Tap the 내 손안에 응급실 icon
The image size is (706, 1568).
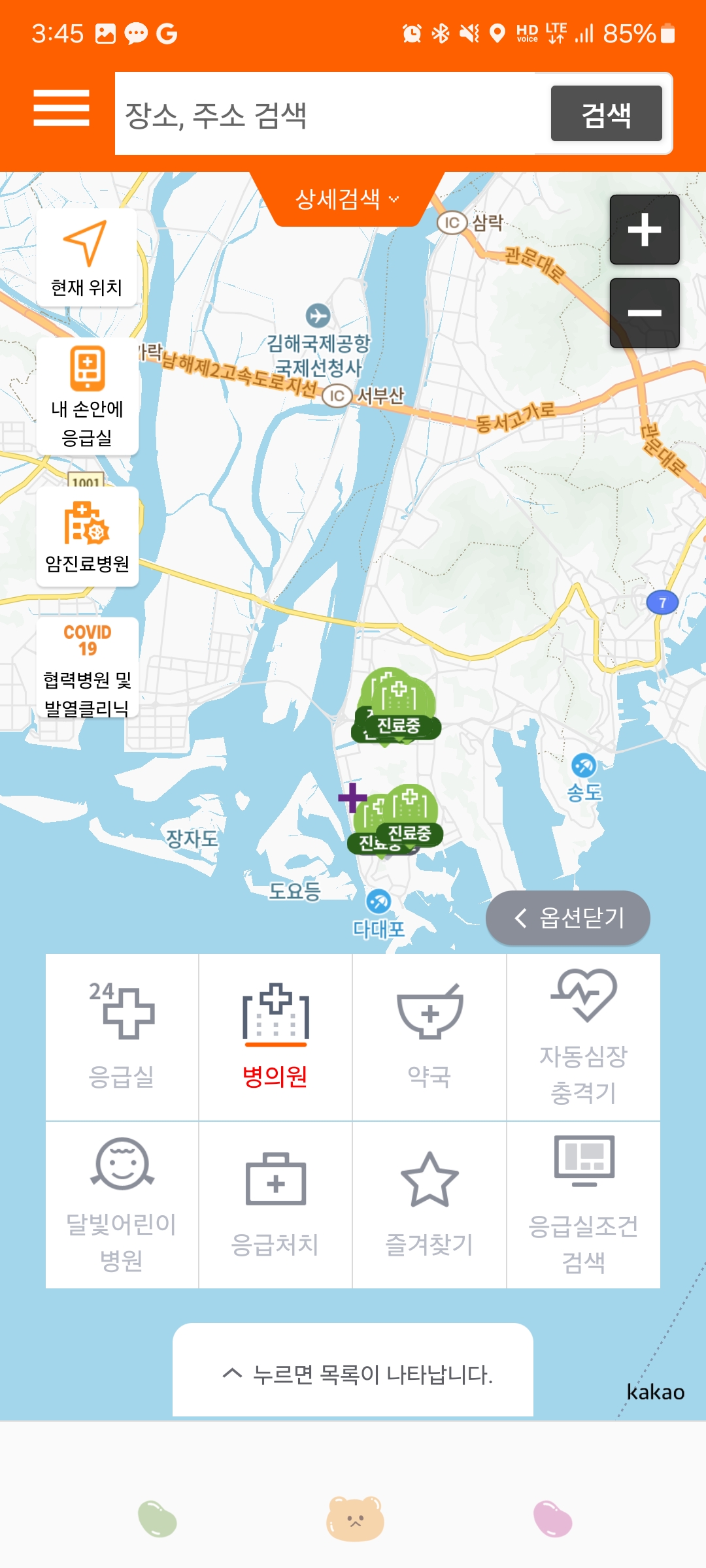(86, 395)
